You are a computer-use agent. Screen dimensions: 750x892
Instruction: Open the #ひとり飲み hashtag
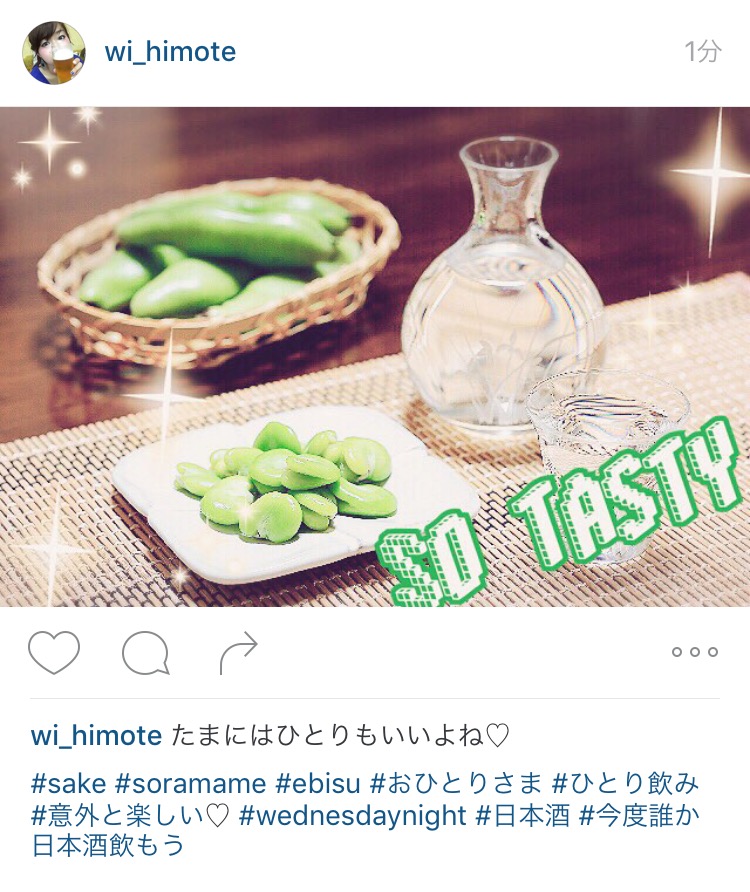pyautogui.click(x=625, y=783)
